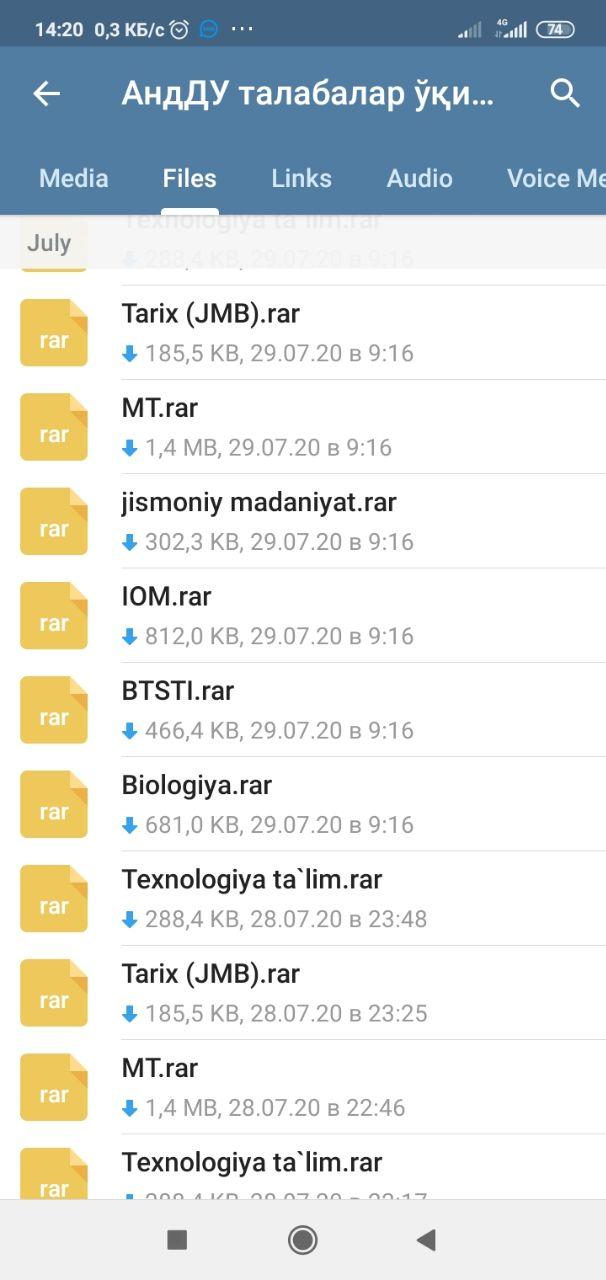Select the Files tab
The height and width of the screenshot is (1280, 606).
(190, 178)
